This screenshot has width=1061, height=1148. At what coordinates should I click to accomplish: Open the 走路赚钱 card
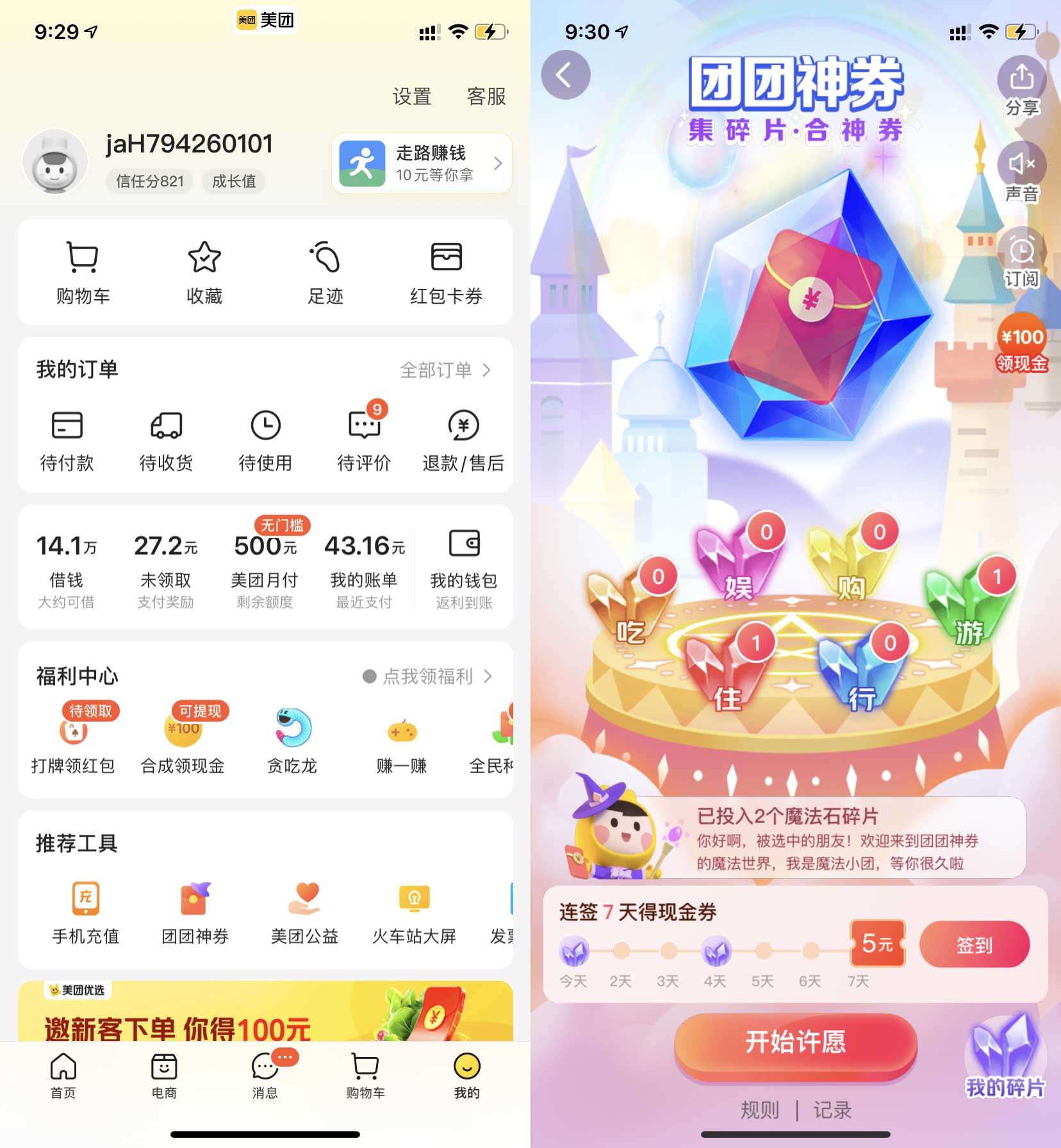click(422, 163)
